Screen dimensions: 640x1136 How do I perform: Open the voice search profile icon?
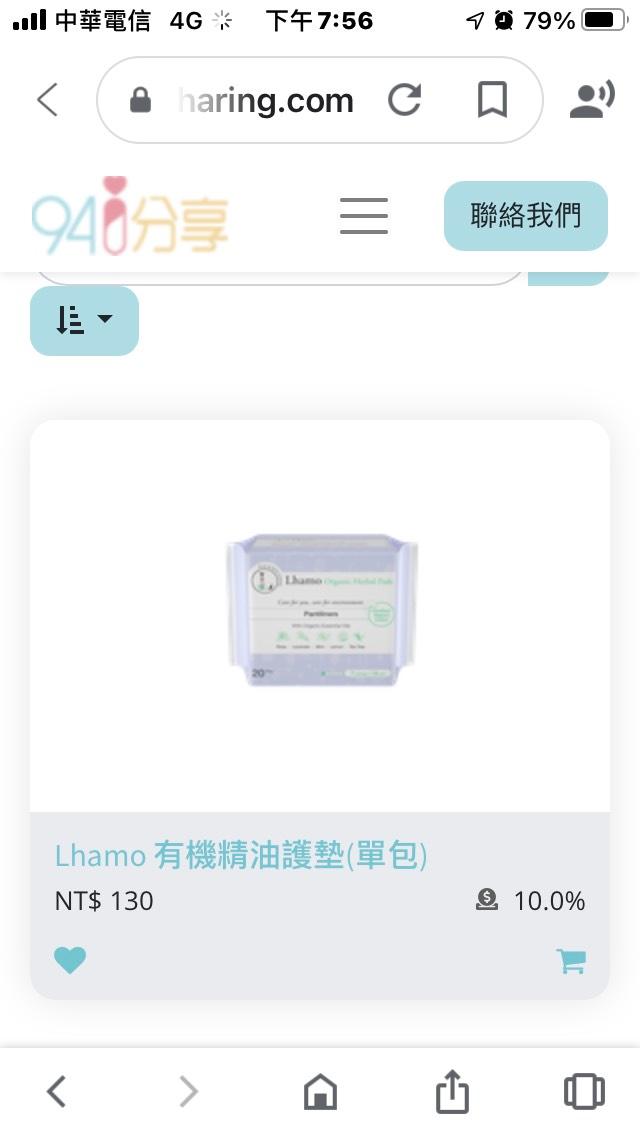592,100
